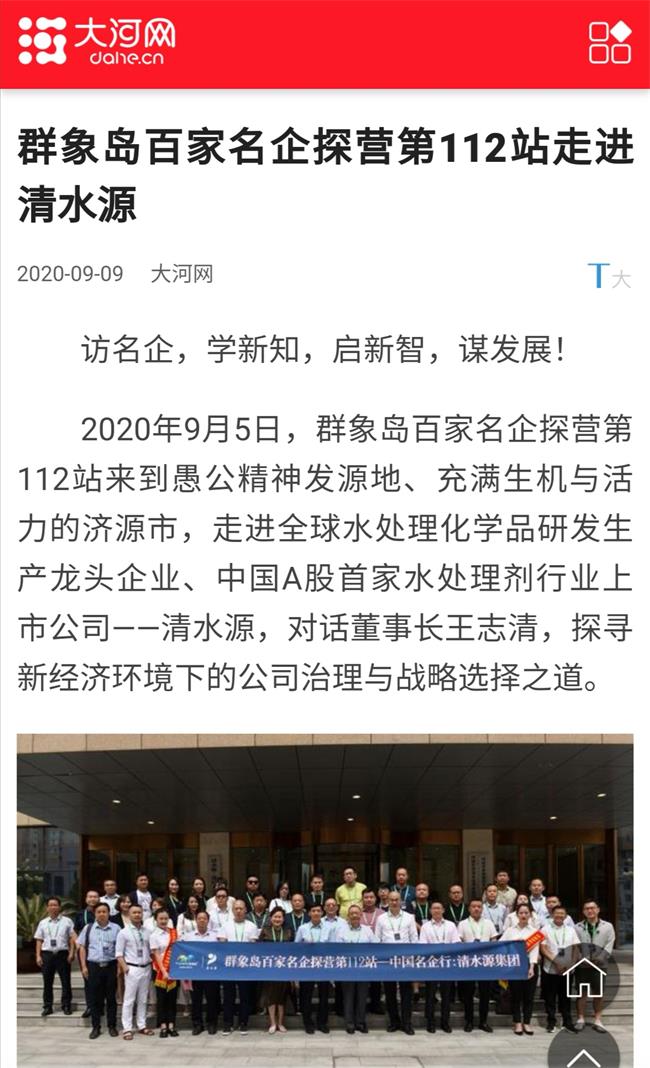Open the grid menu in the header
Image resolution: width=650 pixels, height=1068 pixels.
pyautogui.click(x=609, y=42)
